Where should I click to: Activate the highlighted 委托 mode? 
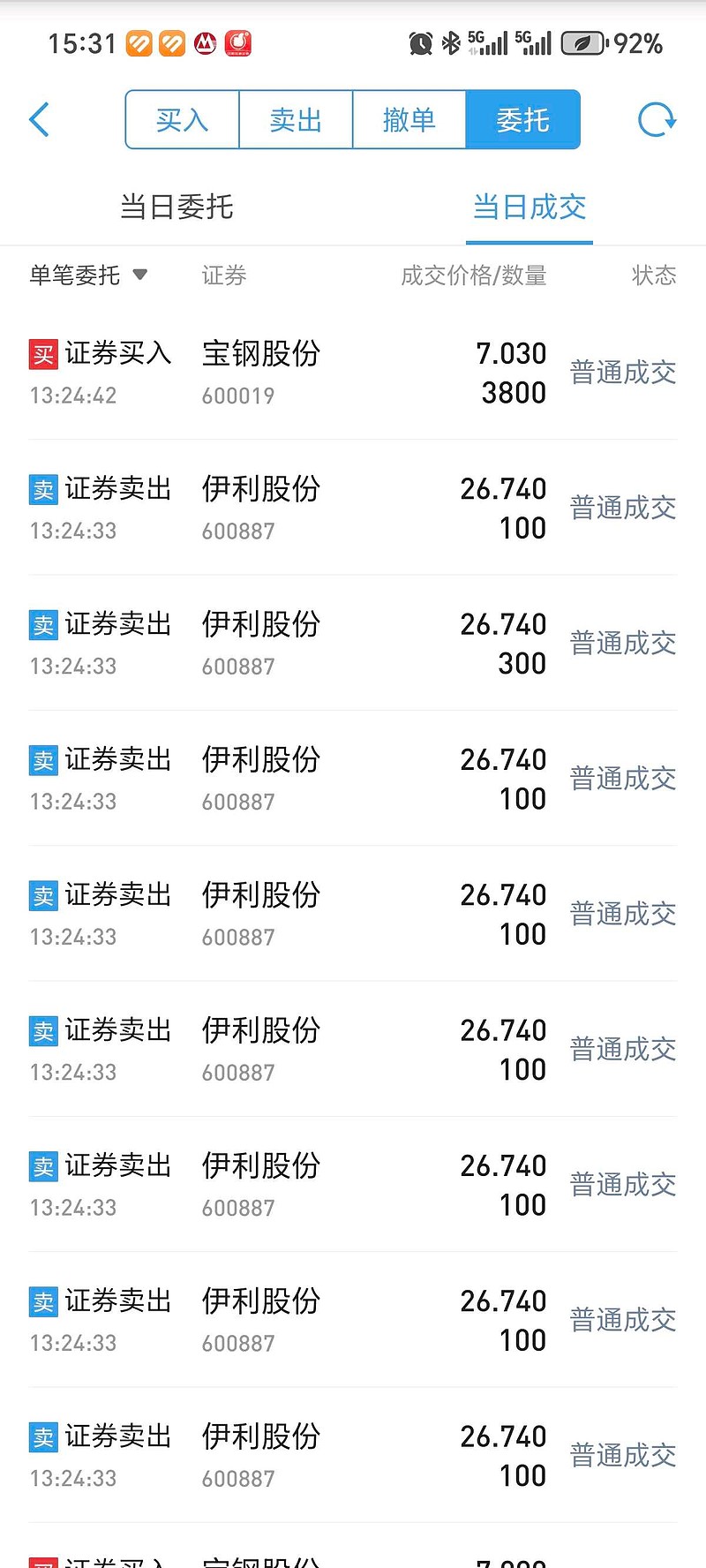click(x=522, y=119)
